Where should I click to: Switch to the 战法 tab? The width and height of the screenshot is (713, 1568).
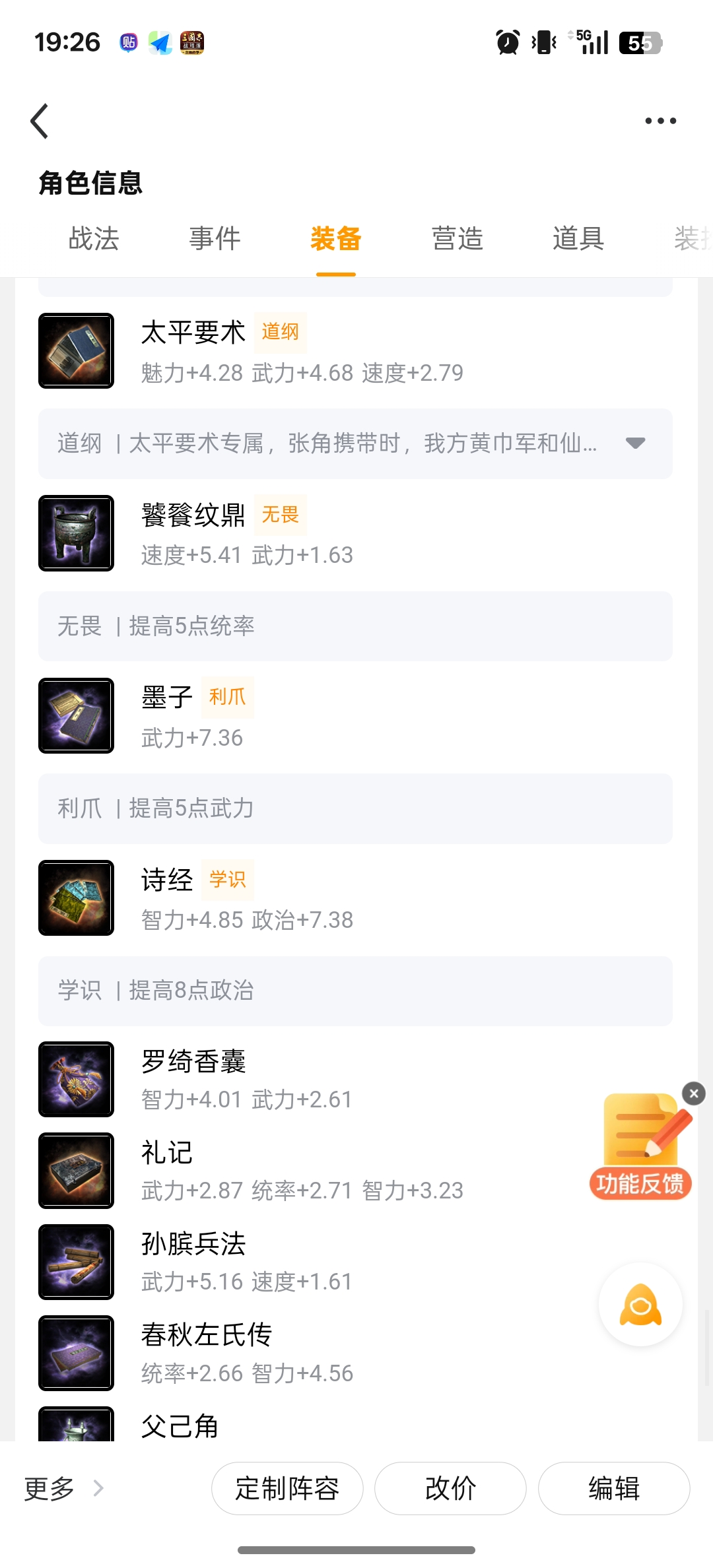point(94,238)
